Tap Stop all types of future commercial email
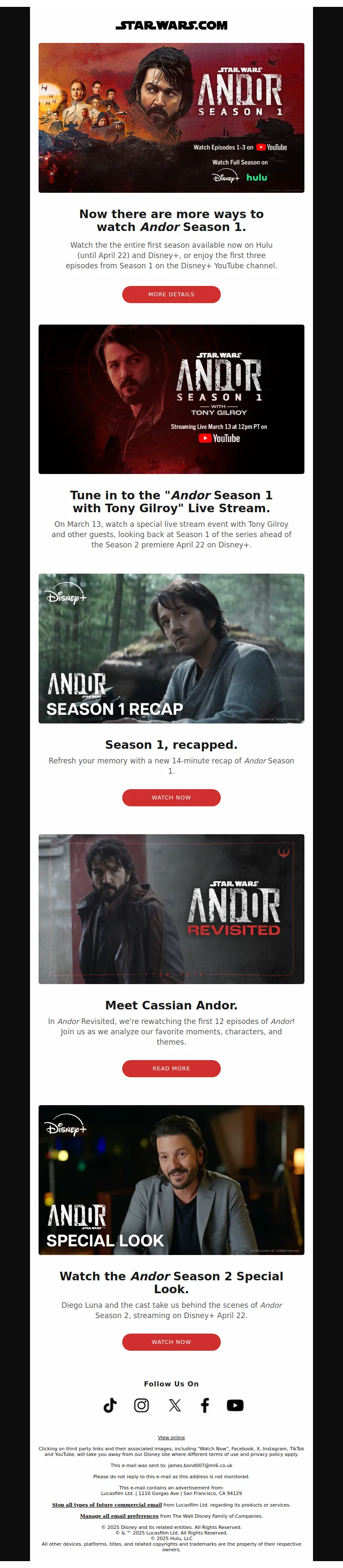The image size is (343, 1568). click(107, 1505)
